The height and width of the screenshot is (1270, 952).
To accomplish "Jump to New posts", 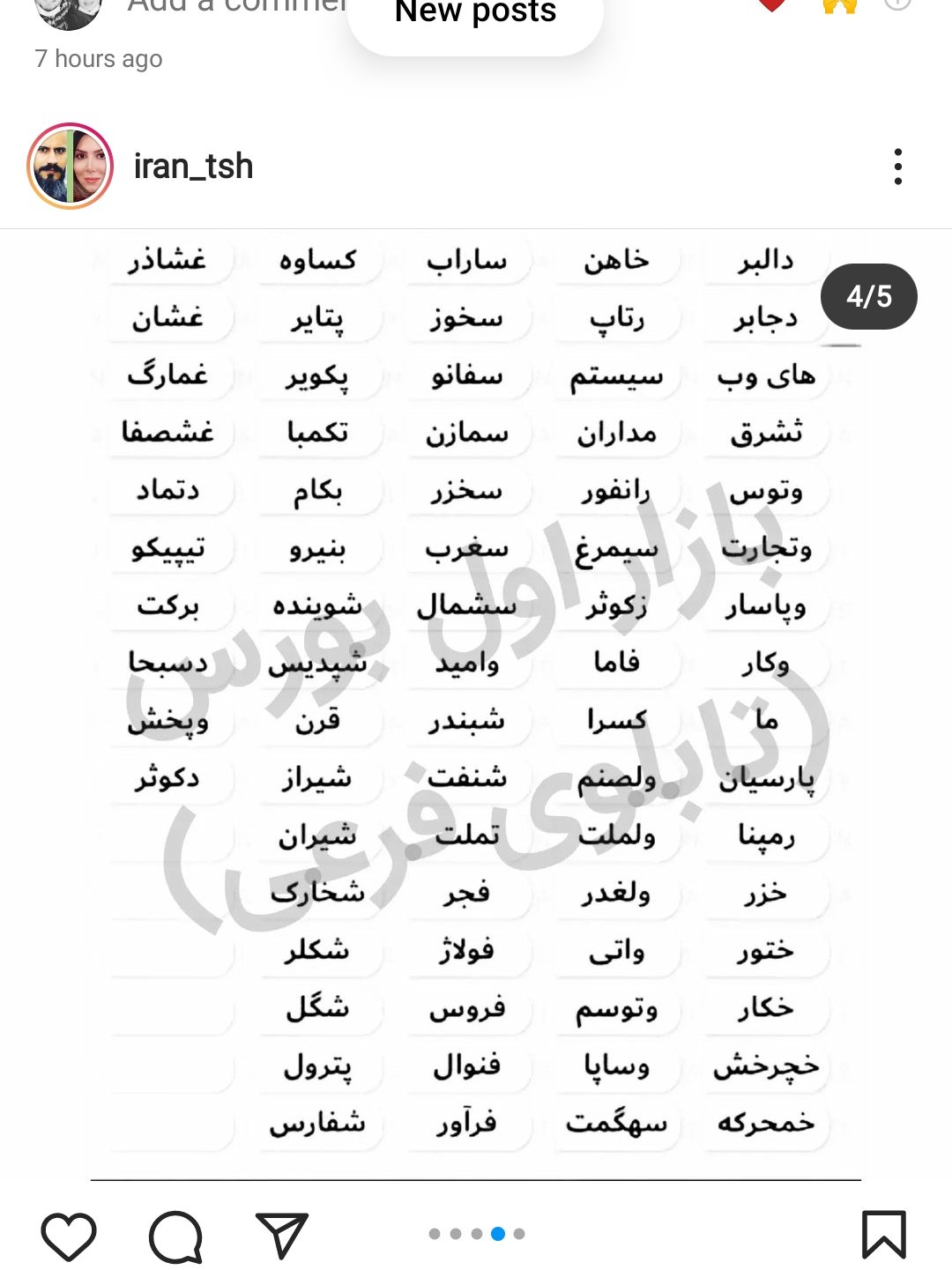I will click(475, 14).
